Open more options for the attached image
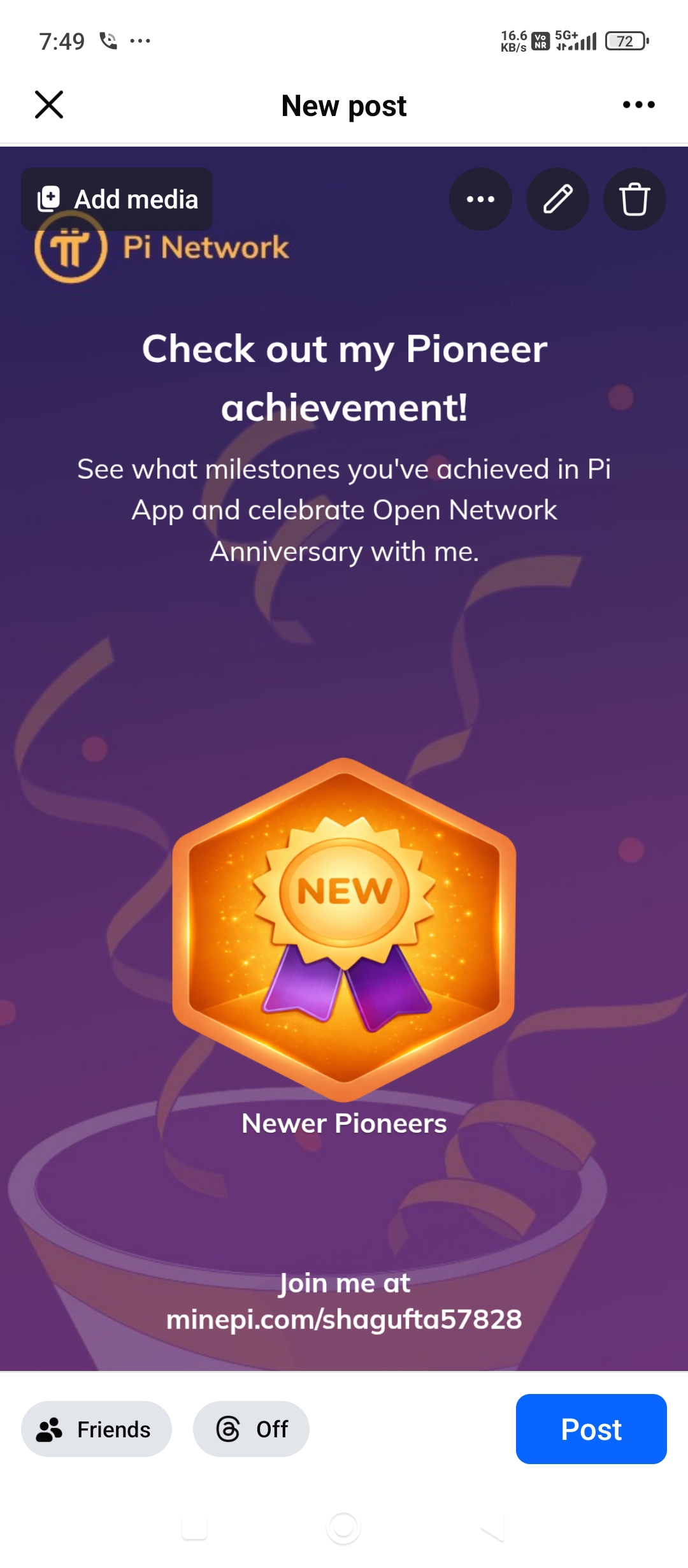 tap(480, 200)
